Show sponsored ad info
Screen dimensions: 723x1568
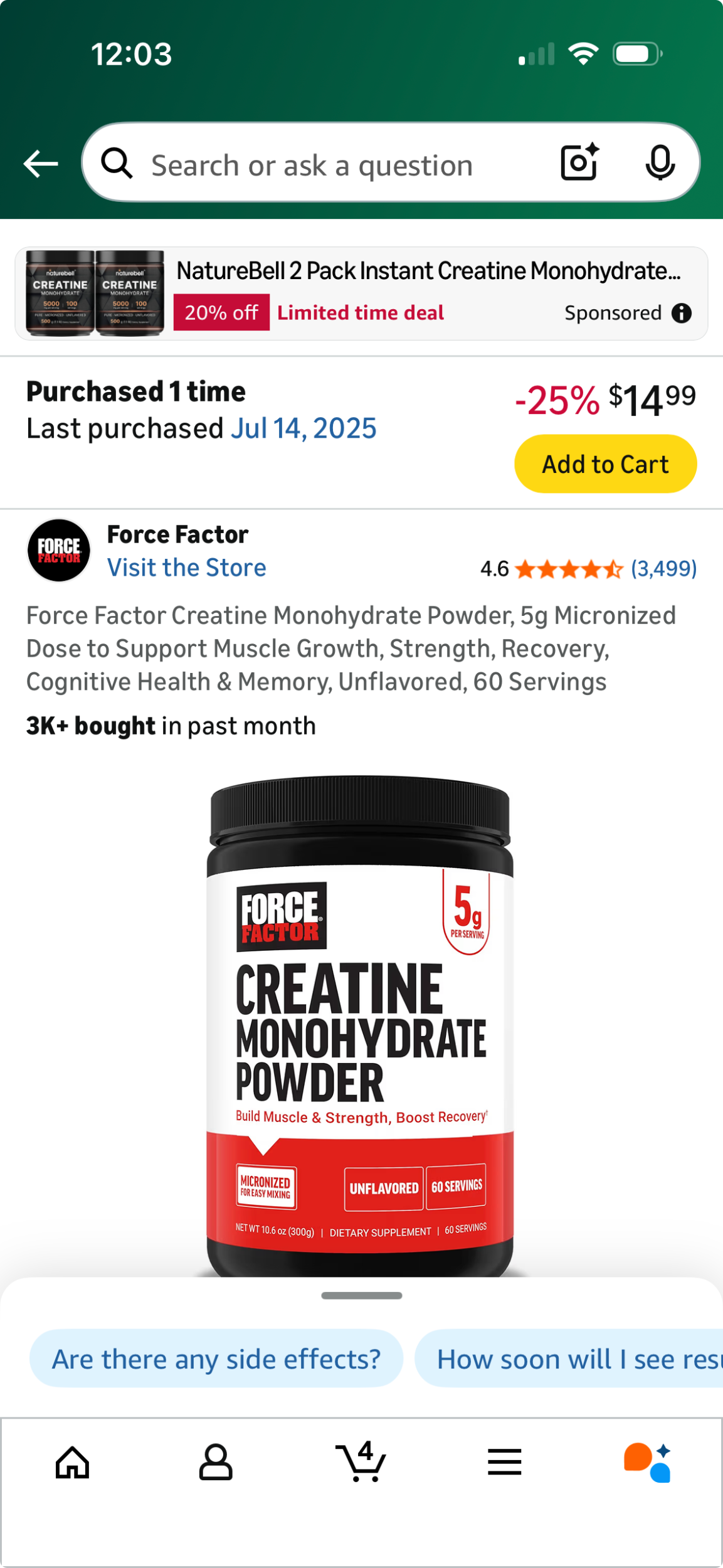(682, 313)
